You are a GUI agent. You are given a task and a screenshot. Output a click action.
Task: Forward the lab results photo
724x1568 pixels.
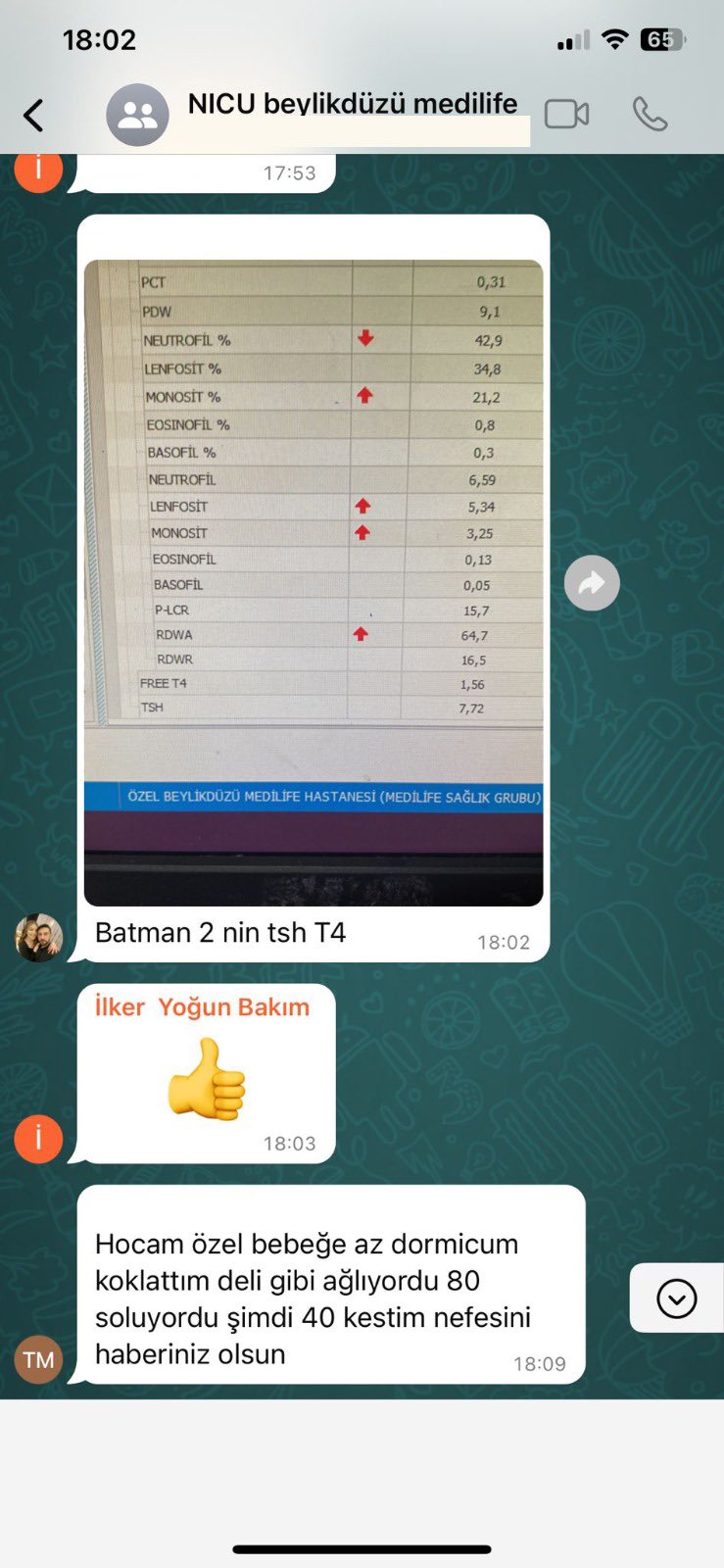[592, 583]
